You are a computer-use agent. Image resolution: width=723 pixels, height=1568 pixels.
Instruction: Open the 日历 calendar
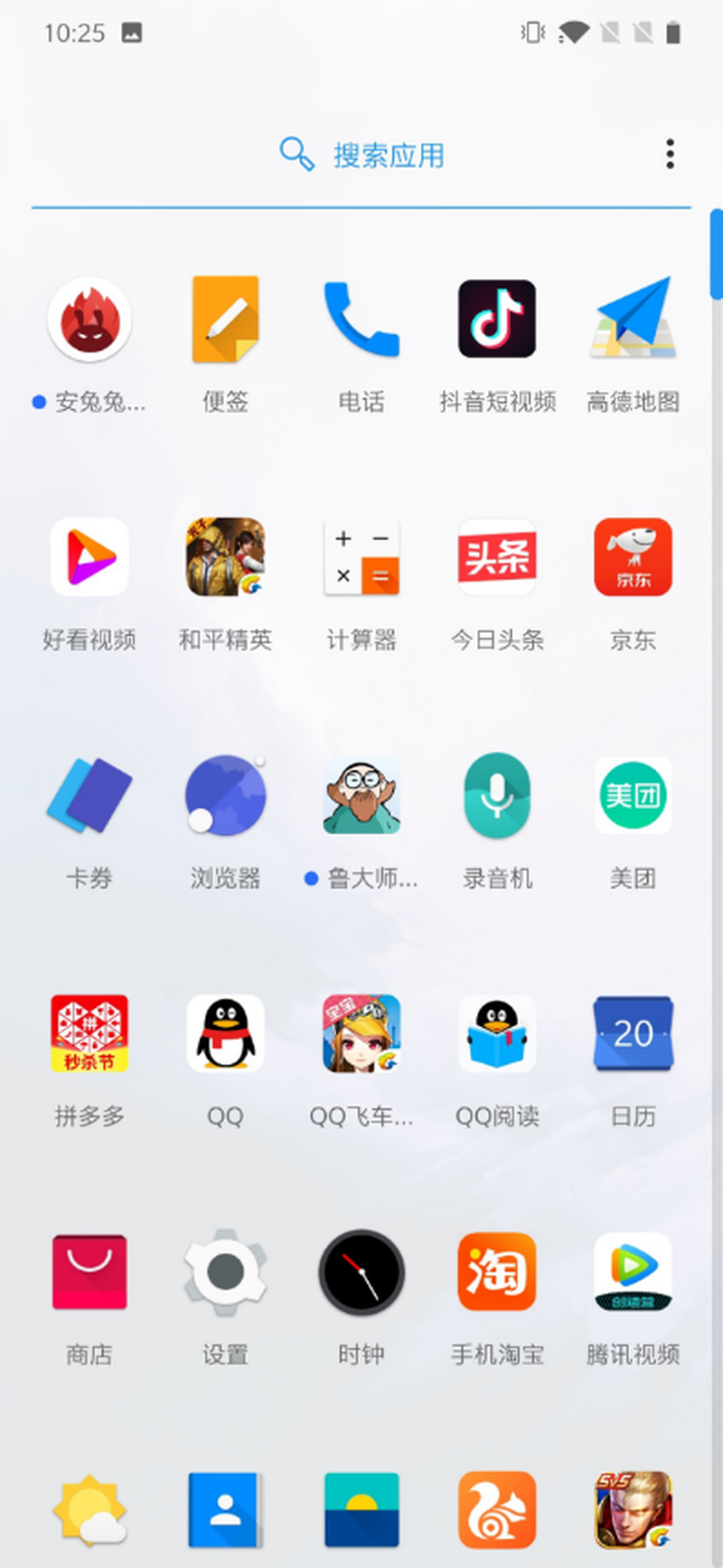point(633,1034)
